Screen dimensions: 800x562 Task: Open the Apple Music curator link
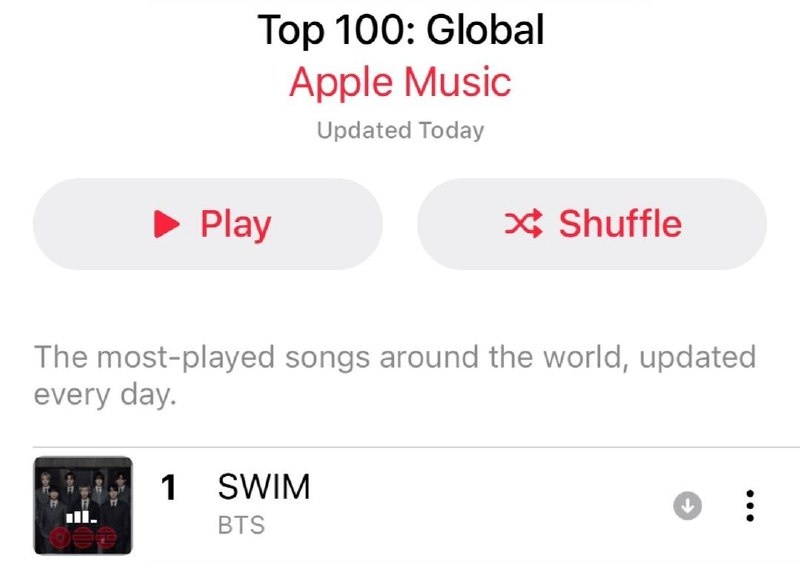400,82
